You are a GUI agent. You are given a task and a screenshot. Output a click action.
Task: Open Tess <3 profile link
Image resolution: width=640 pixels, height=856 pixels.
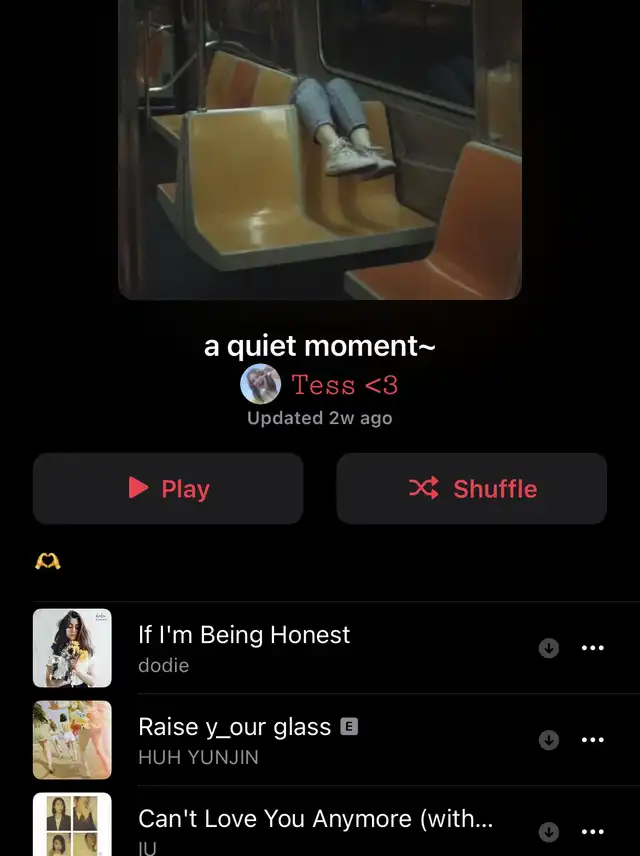click(x=322, y=384)
